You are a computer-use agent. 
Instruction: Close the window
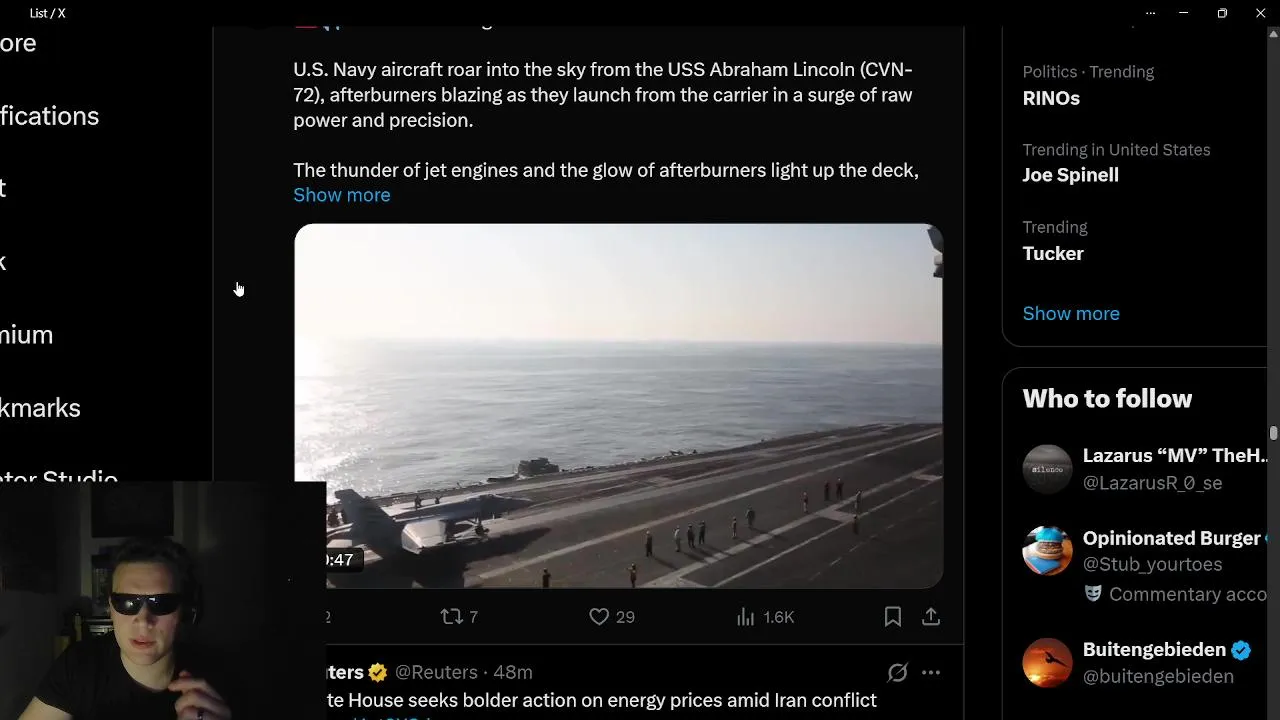pos(1260,13)
